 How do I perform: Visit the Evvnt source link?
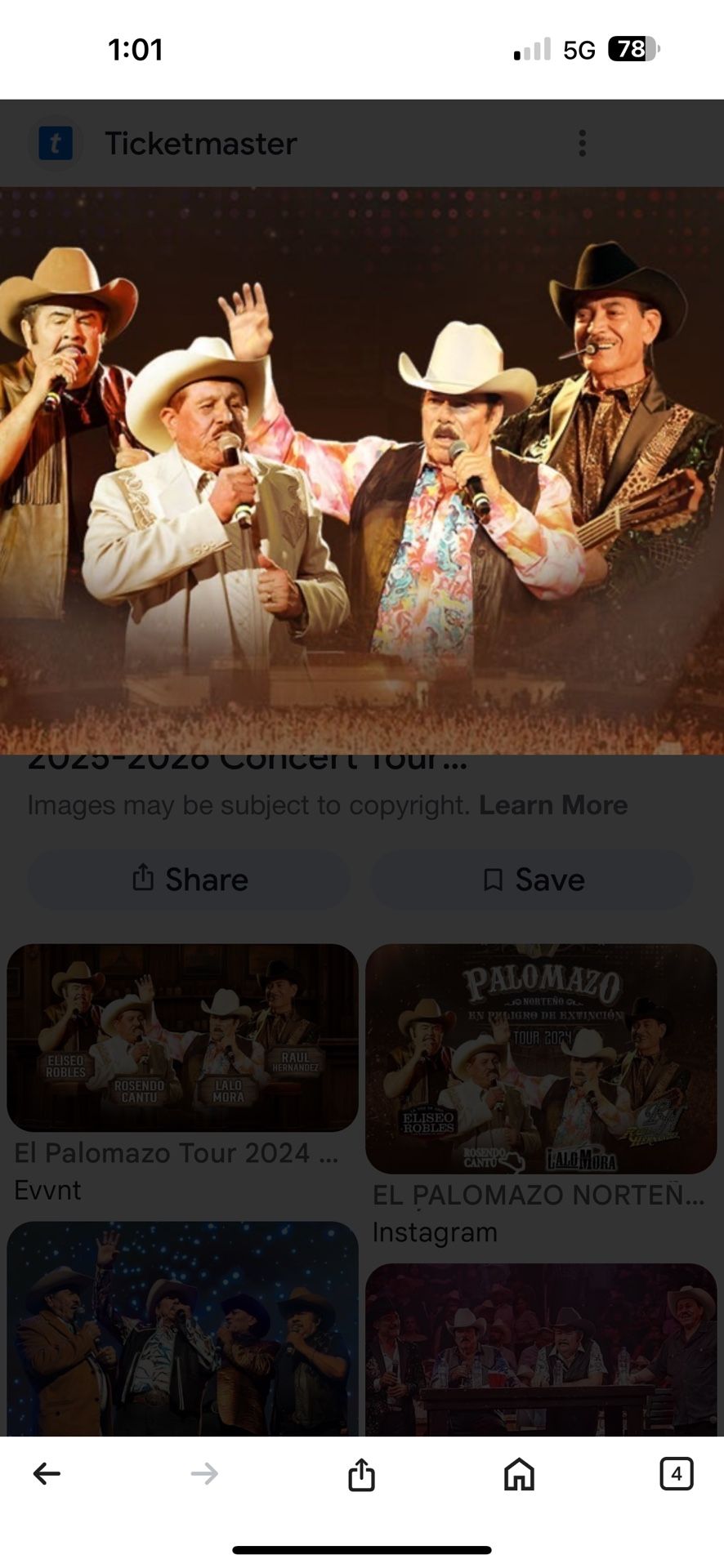[x=47, y=1190]
